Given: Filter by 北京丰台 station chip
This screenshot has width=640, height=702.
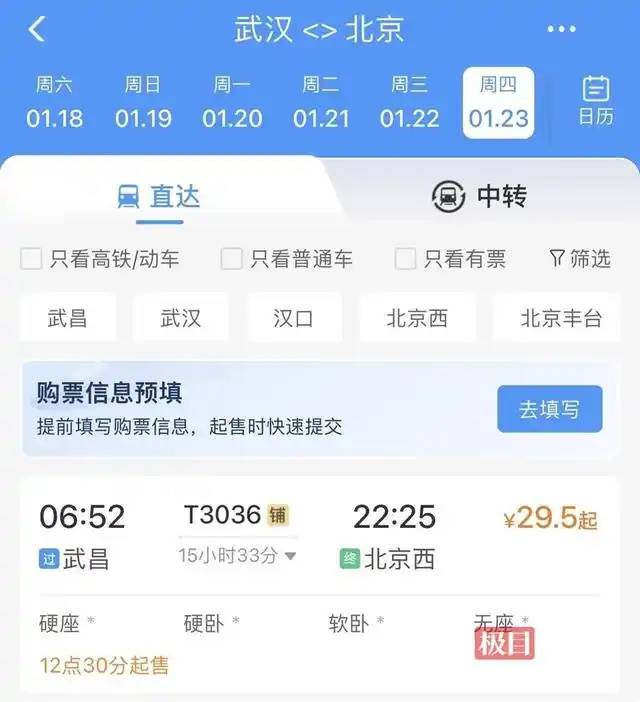Looking at the screenshot, I should pos(560,319).
